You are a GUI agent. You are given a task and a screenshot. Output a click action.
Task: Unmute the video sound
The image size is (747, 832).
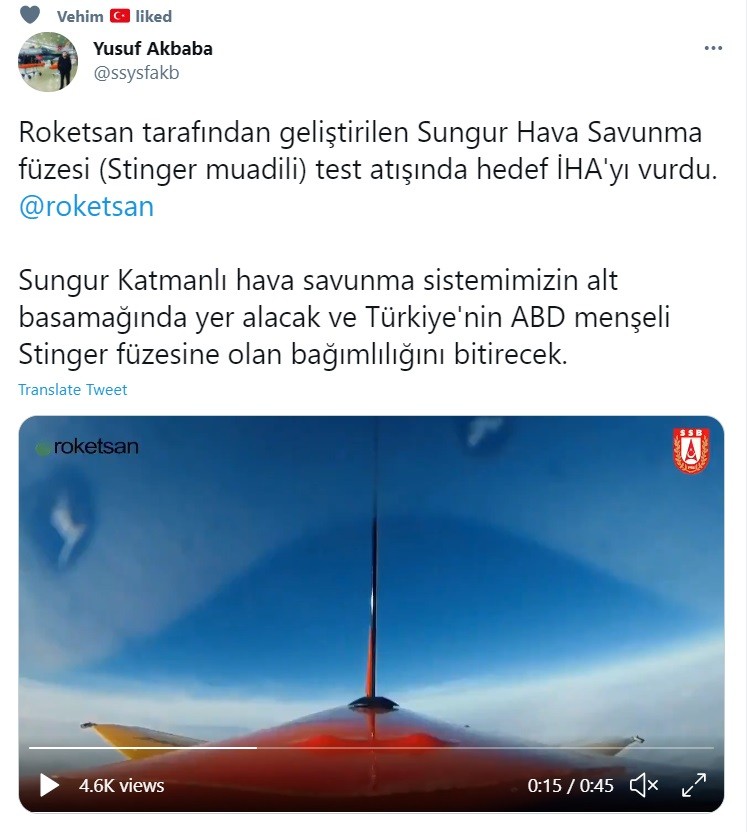pos(644,785)
